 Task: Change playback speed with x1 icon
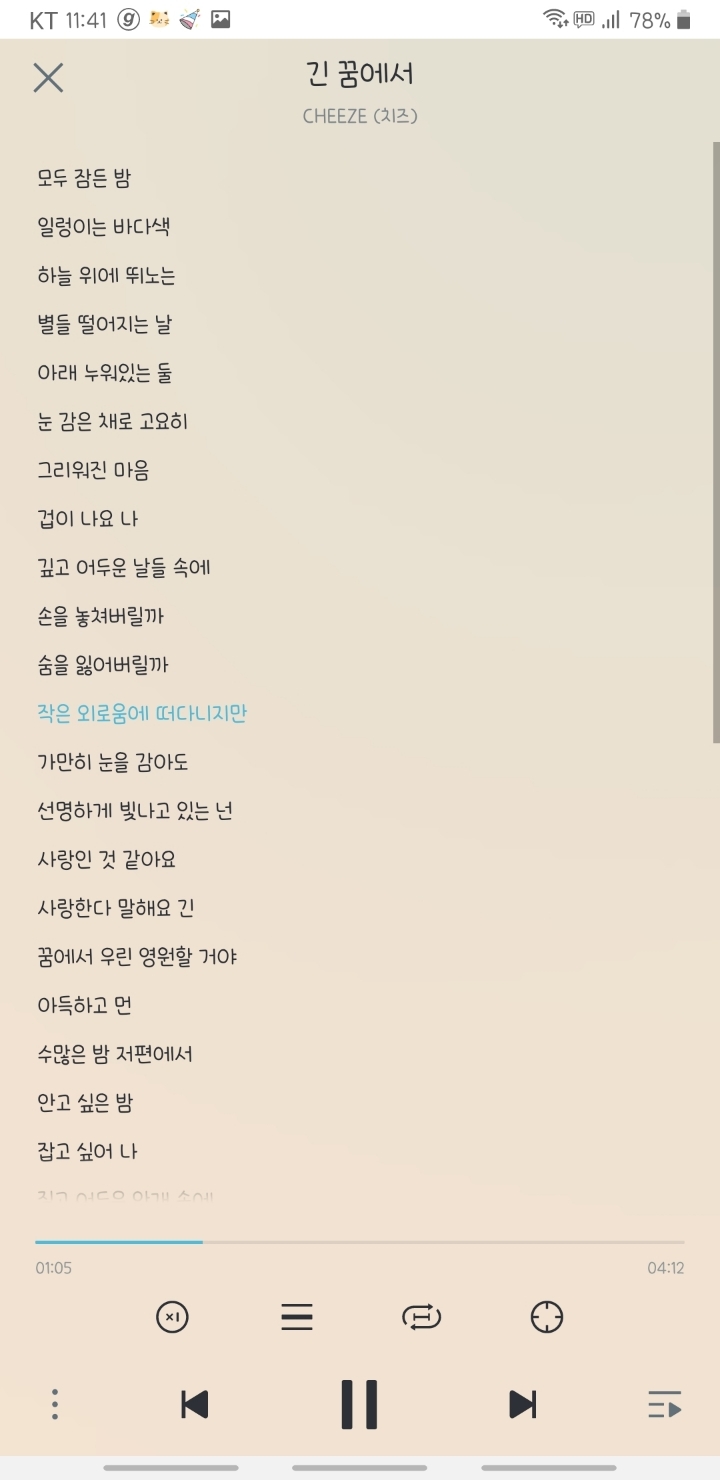pos(173,1317)
